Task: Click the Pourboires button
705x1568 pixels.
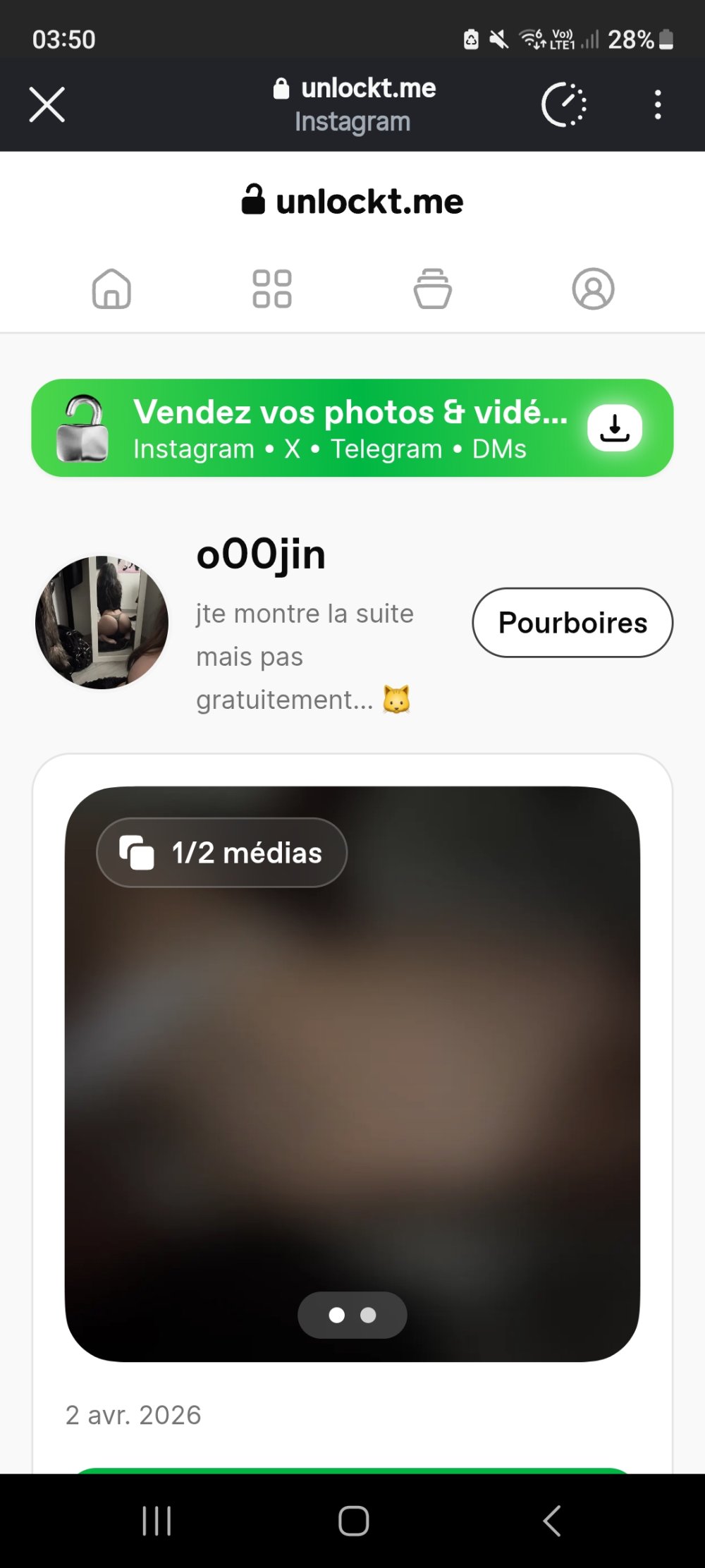Action: 572,622
